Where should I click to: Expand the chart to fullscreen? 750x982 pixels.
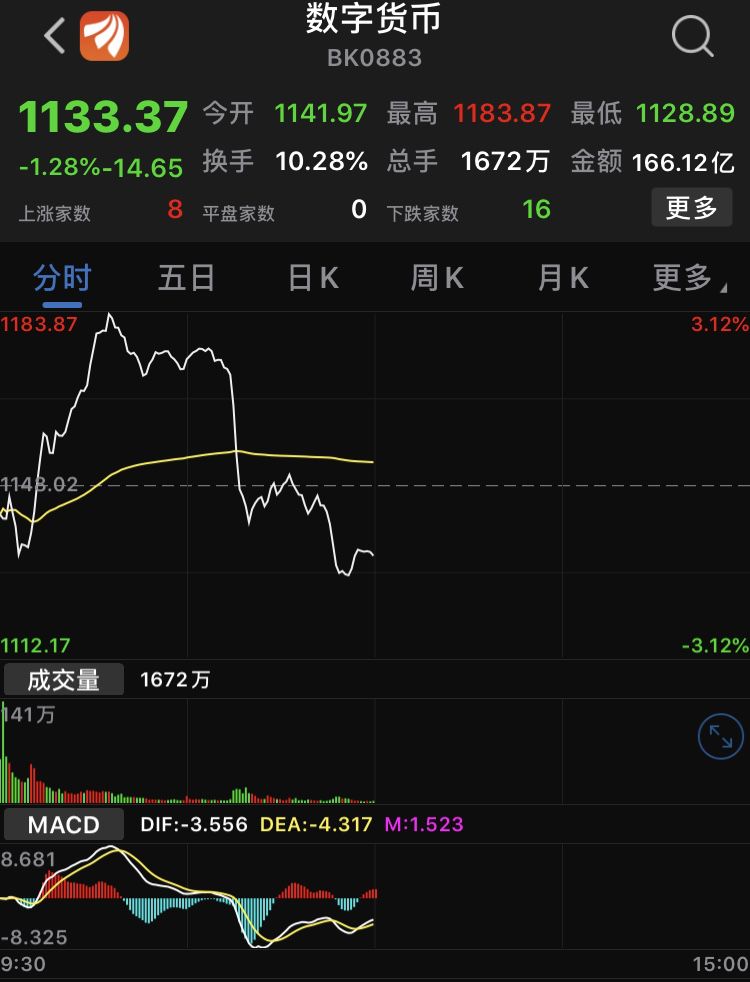tap(720, 738)
